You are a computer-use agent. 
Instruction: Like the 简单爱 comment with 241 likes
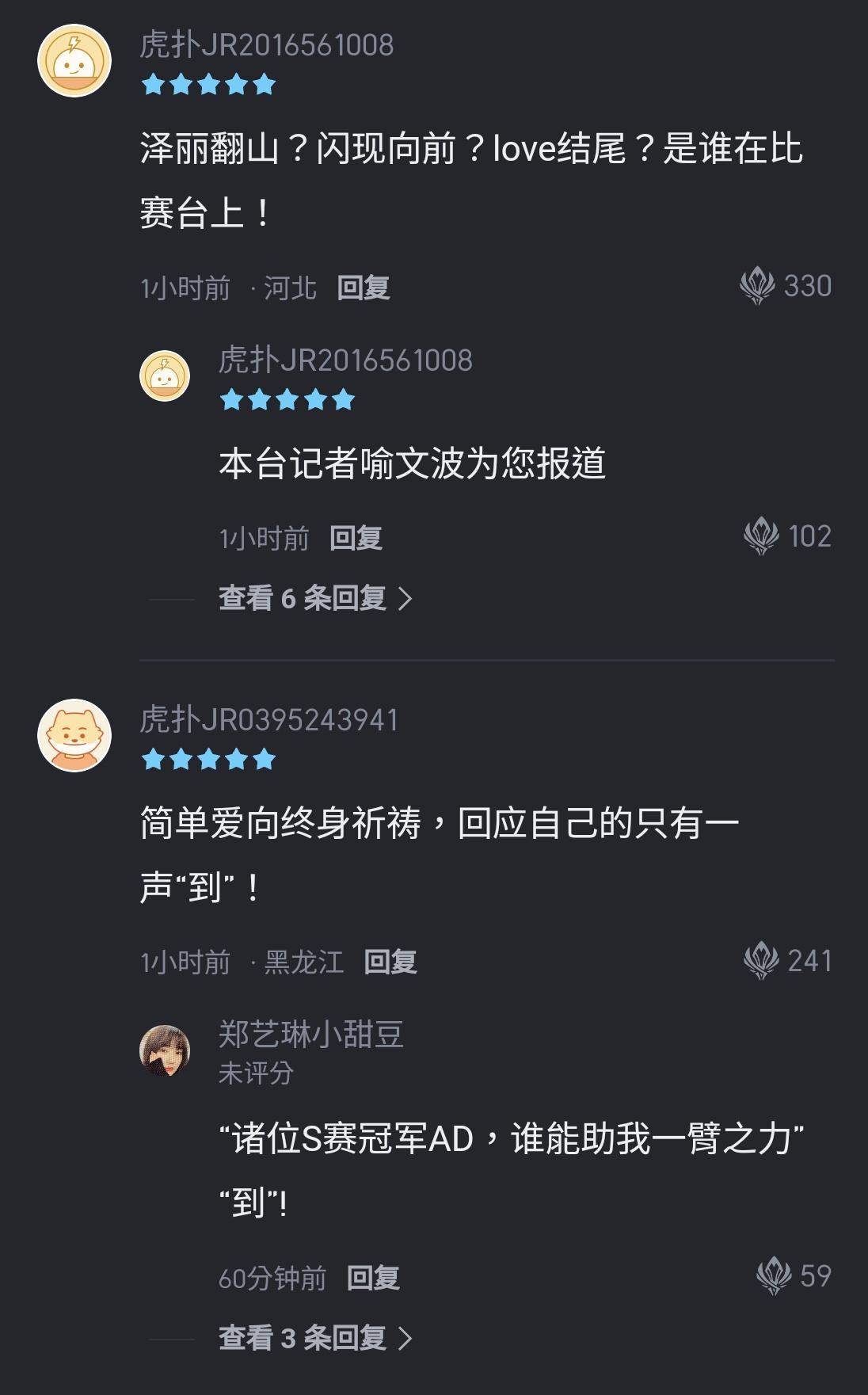[x=762, y=961]
